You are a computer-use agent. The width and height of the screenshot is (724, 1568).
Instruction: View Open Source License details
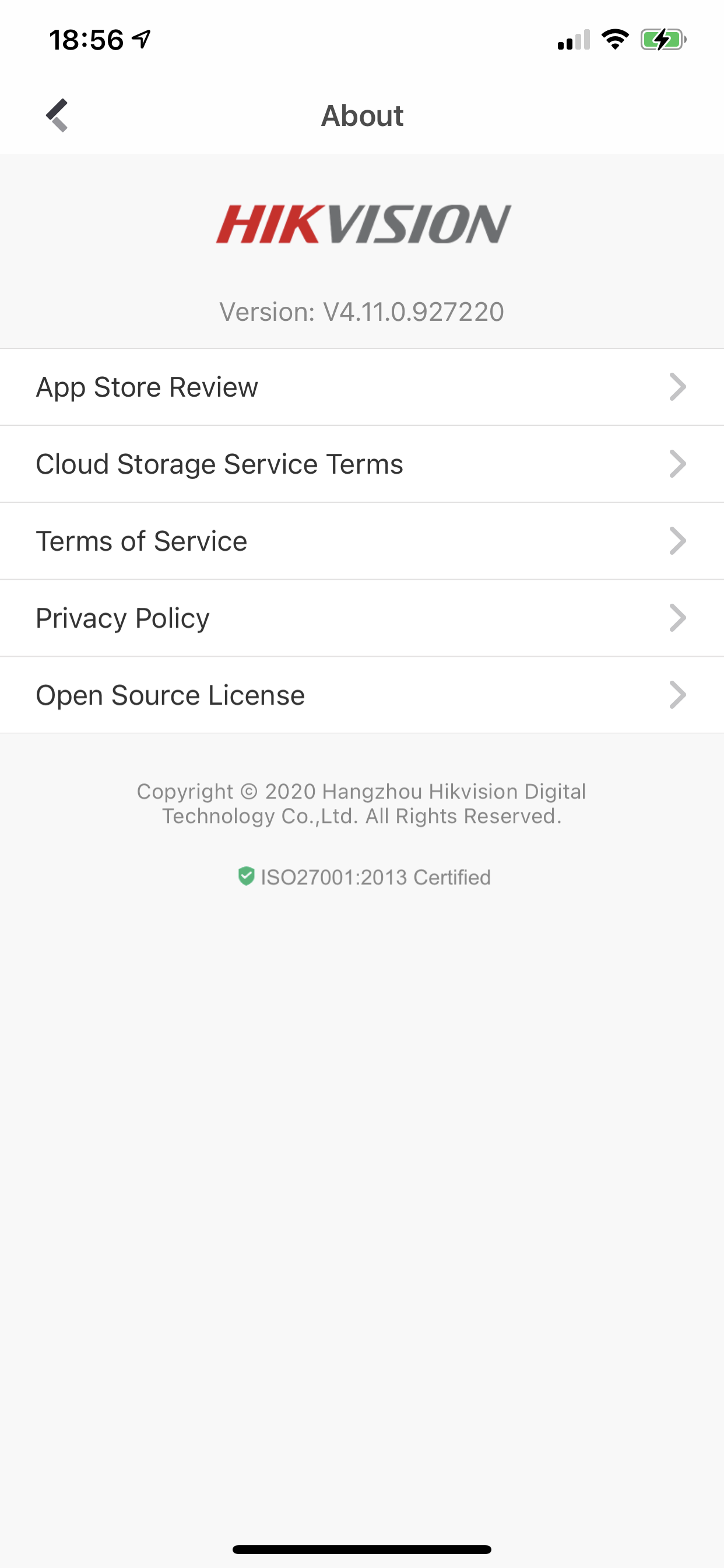point(361,695)
